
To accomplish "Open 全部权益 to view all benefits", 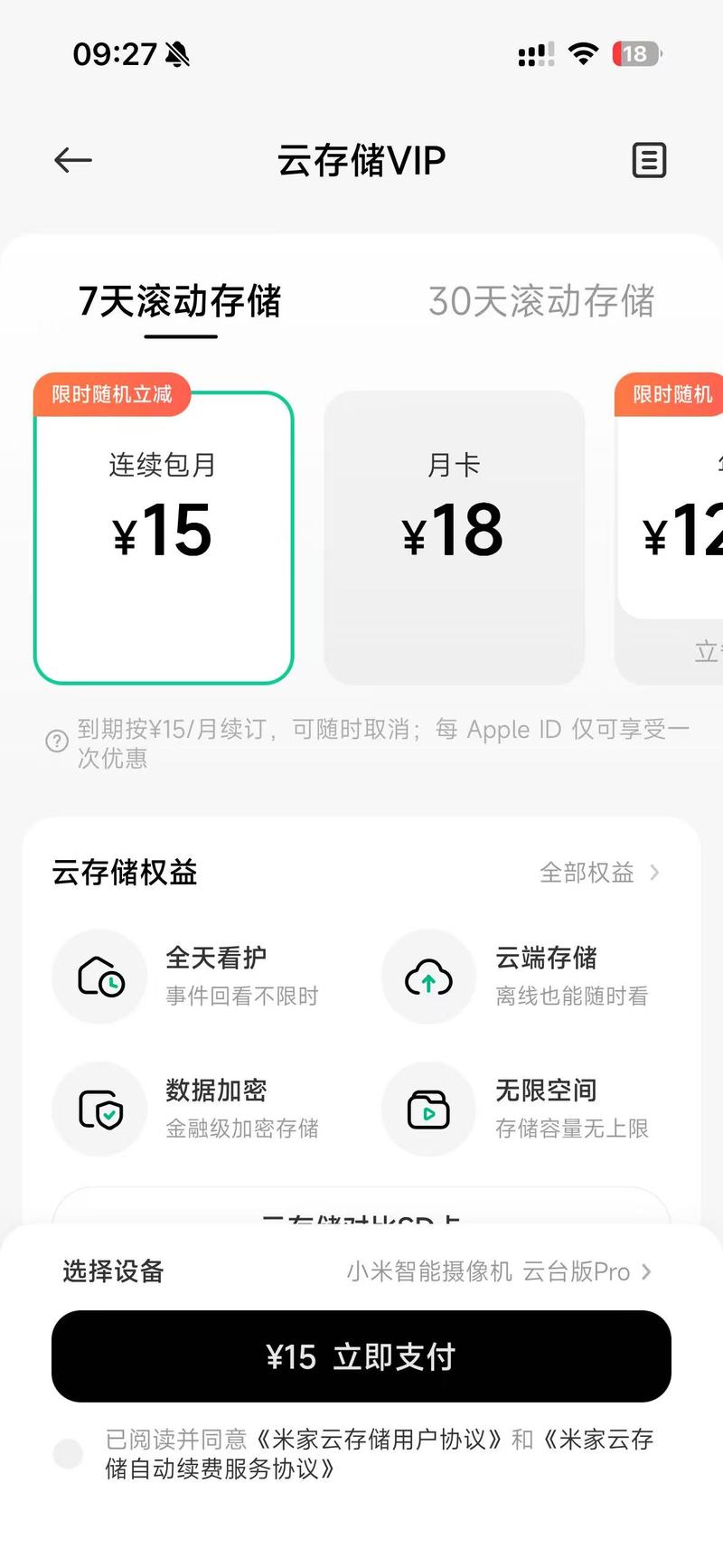I will click(600, 873).
